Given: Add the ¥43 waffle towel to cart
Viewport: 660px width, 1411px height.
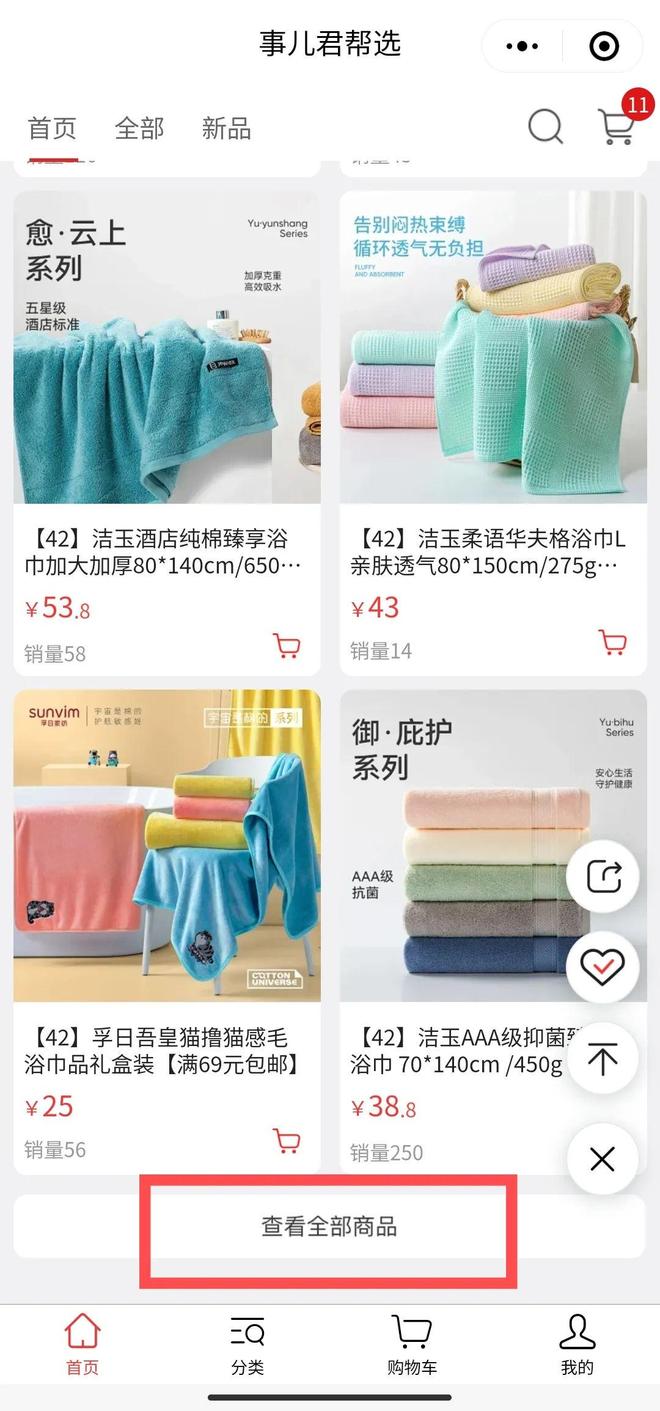Looking at the screenshot, I should coord(612,642).
